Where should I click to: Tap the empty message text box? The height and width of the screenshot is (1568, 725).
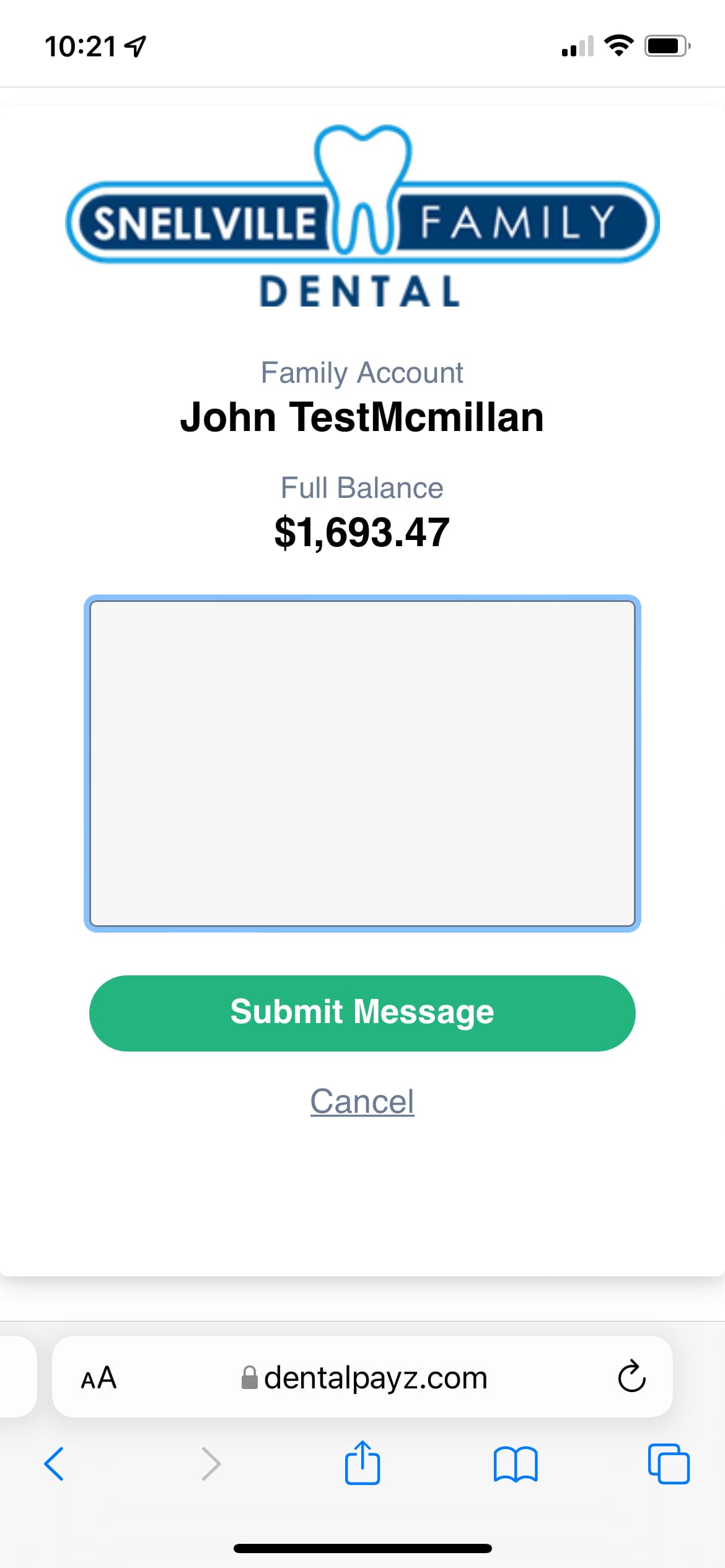pyautogui.click(x=362, y=764)
